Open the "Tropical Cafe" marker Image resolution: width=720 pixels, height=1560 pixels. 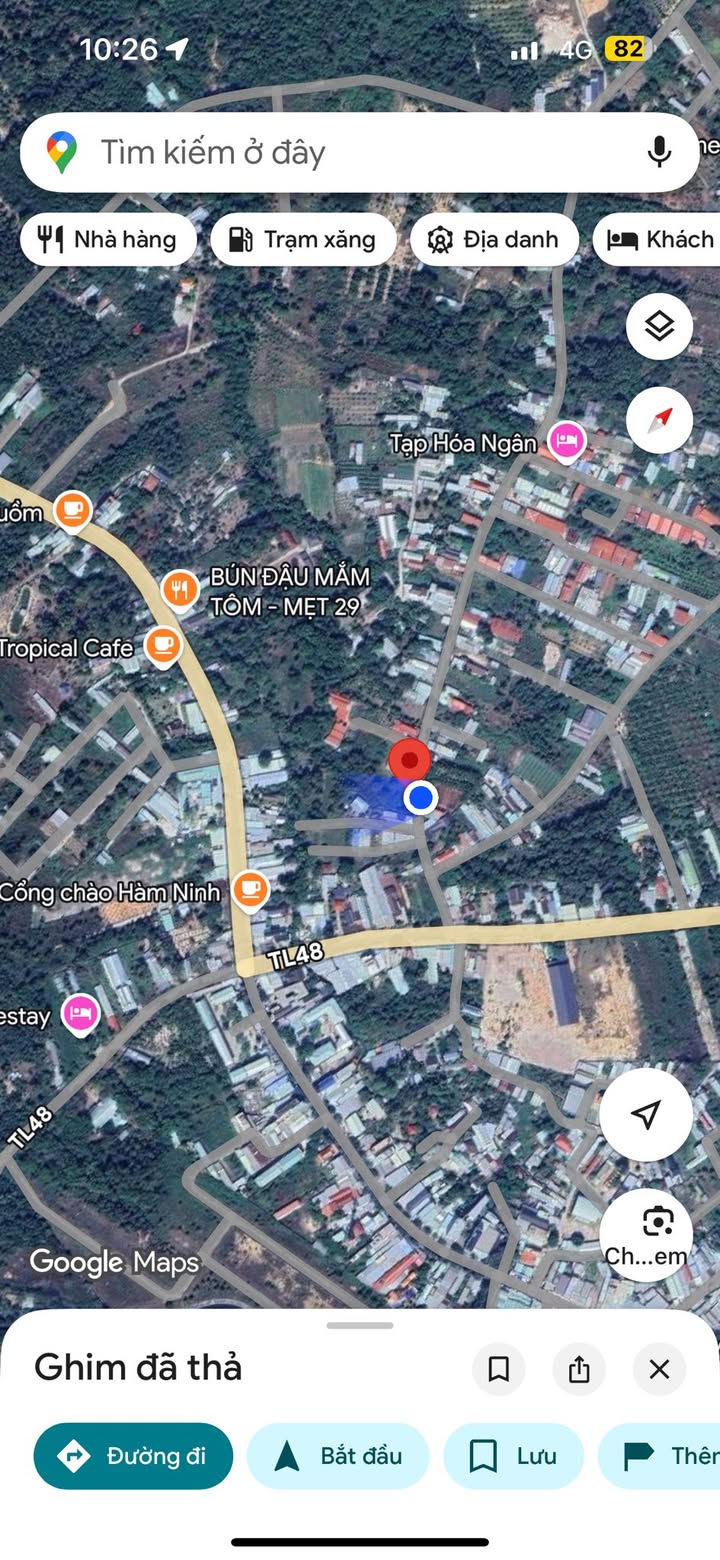(x=162, y=647)
